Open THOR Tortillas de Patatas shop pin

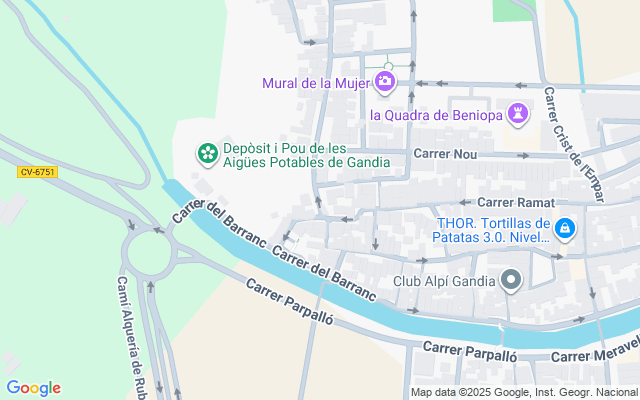point(565,230)
